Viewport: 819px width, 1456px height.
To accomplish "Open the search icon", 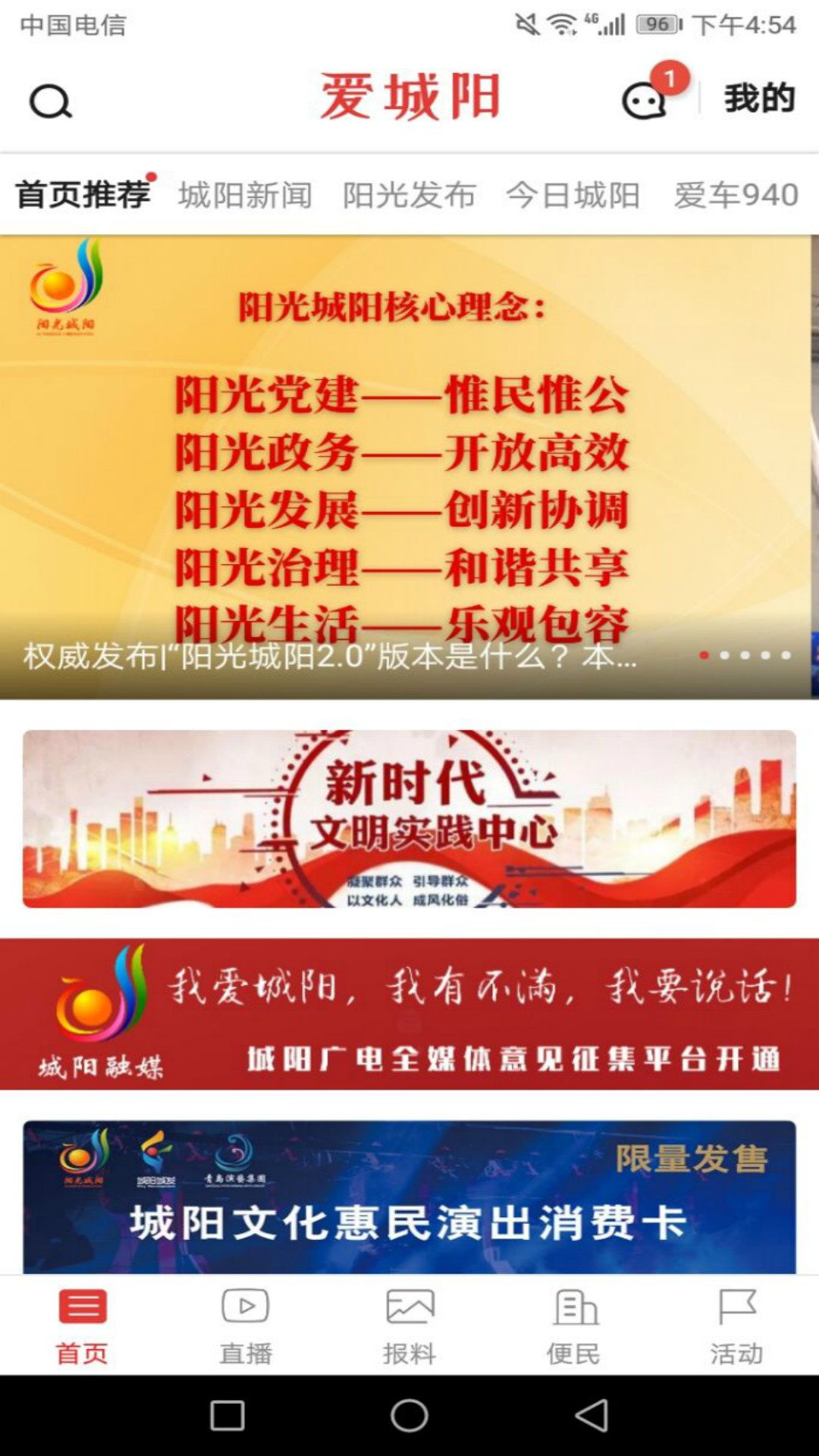I will (x=51, y=101).
